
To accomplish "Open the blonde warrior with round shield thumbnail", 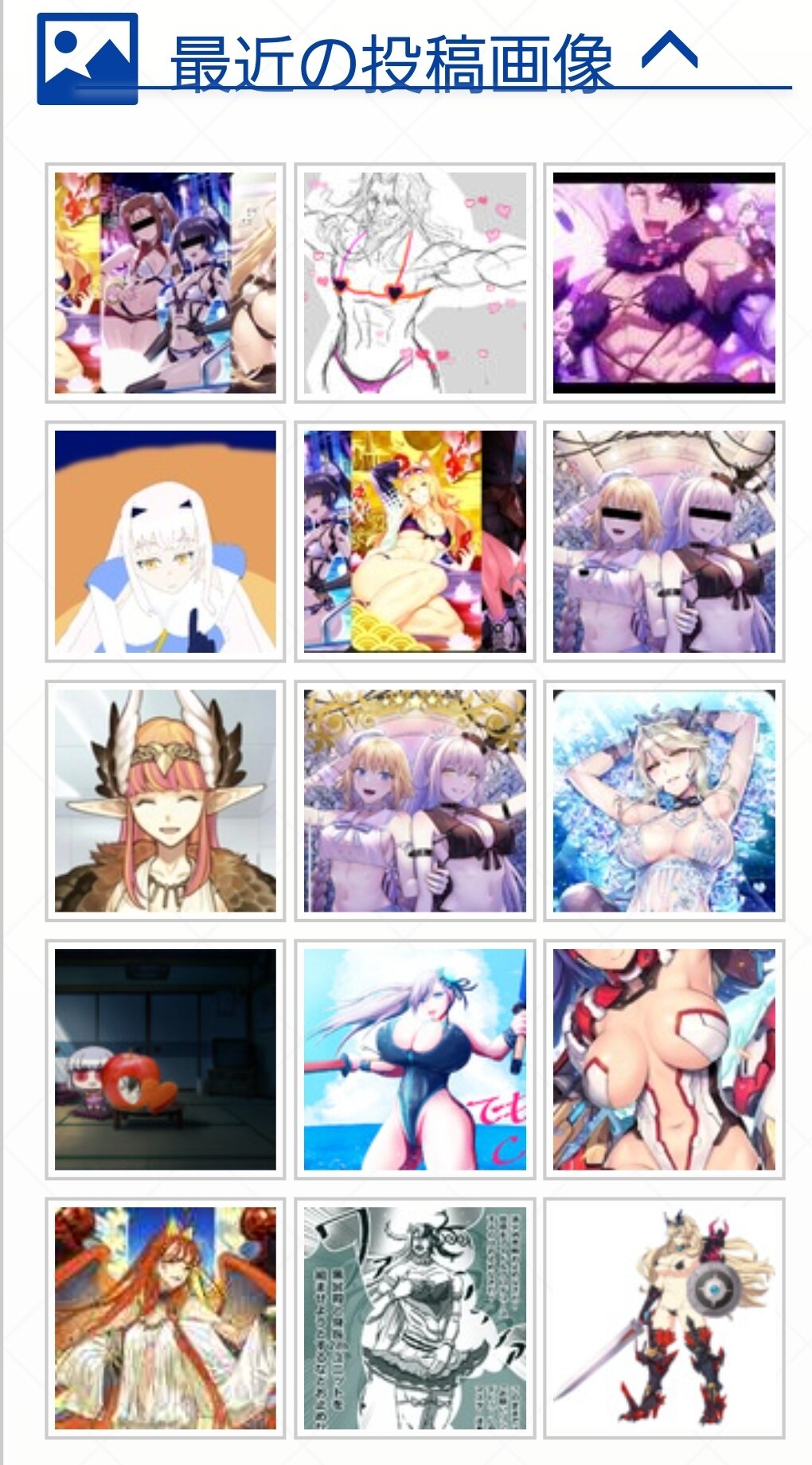I will (664, 1318).
